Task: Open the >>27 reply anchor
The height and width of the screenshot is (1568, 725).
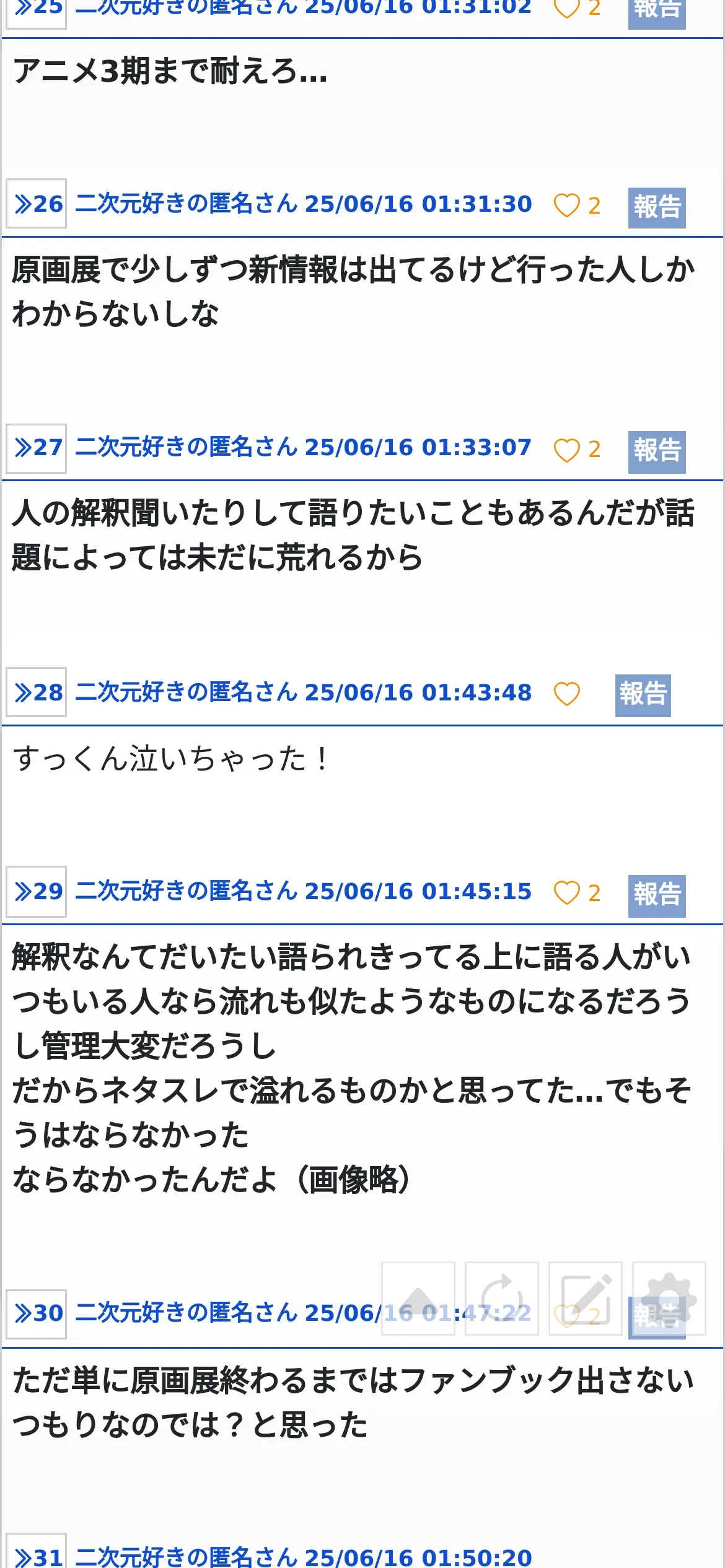Action: [37, 448]
